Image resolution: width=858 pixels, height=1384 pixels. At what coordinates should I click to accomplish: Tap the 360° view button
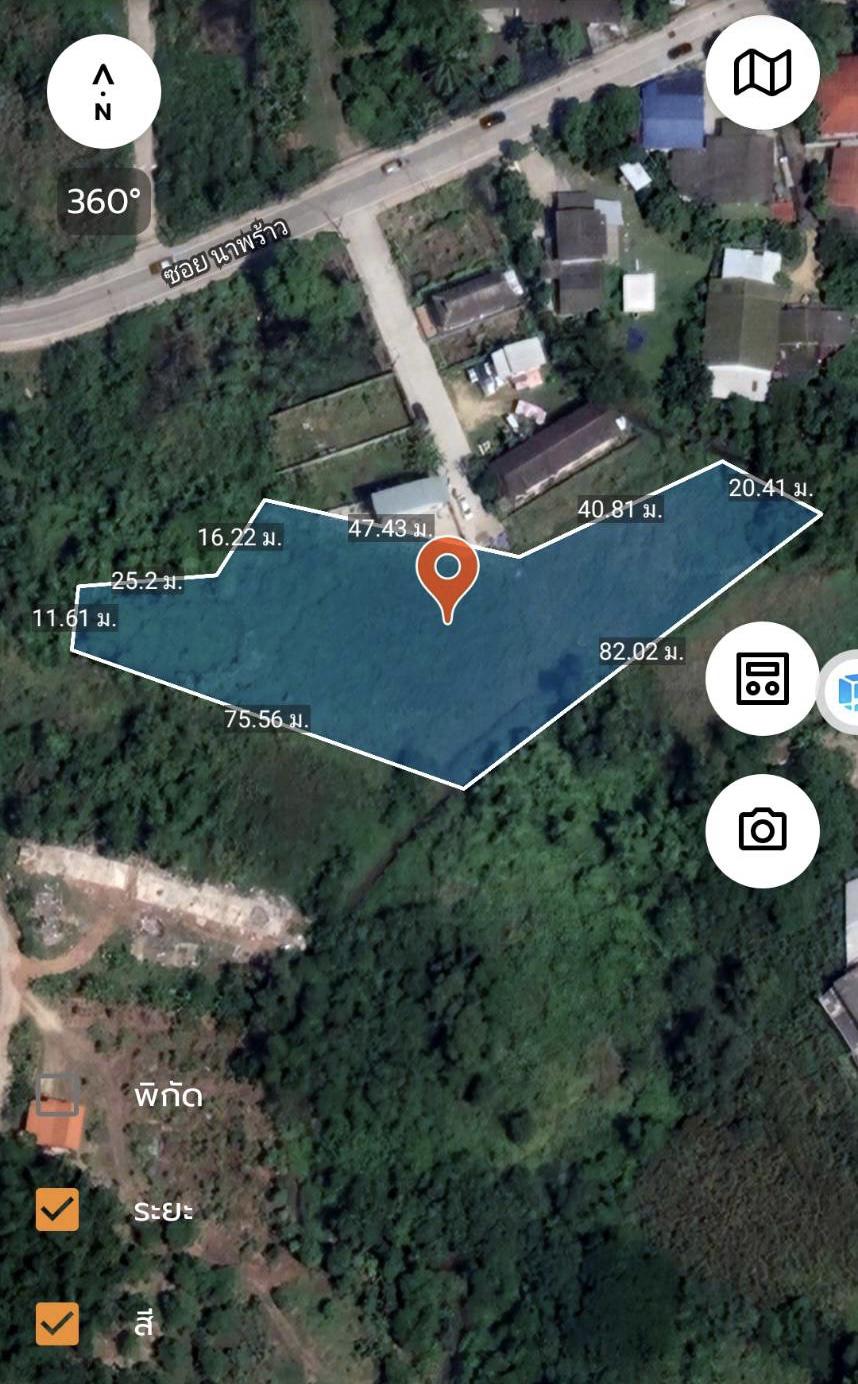104,202
